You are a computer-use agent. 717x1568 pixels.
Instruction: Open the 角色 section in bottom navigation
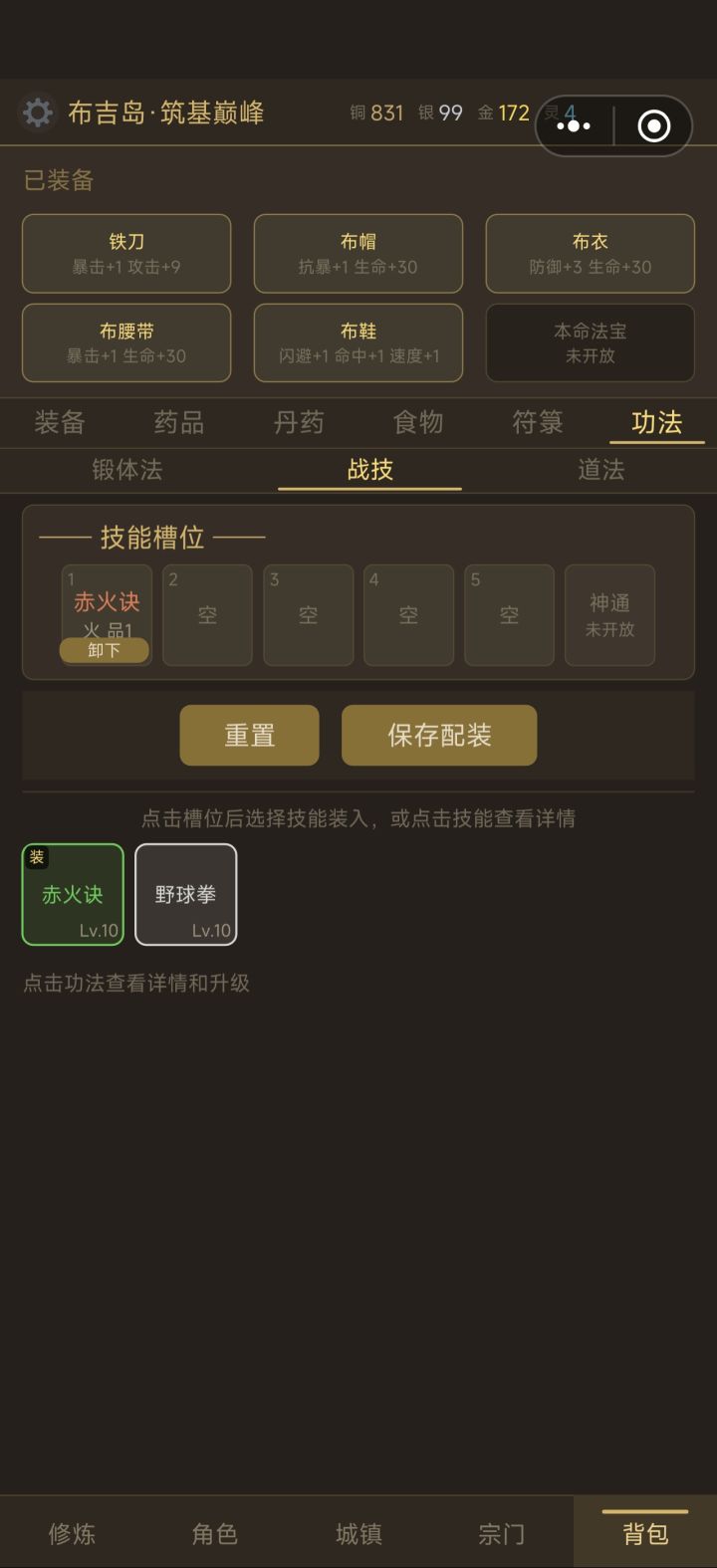[x=213, y=1535]
